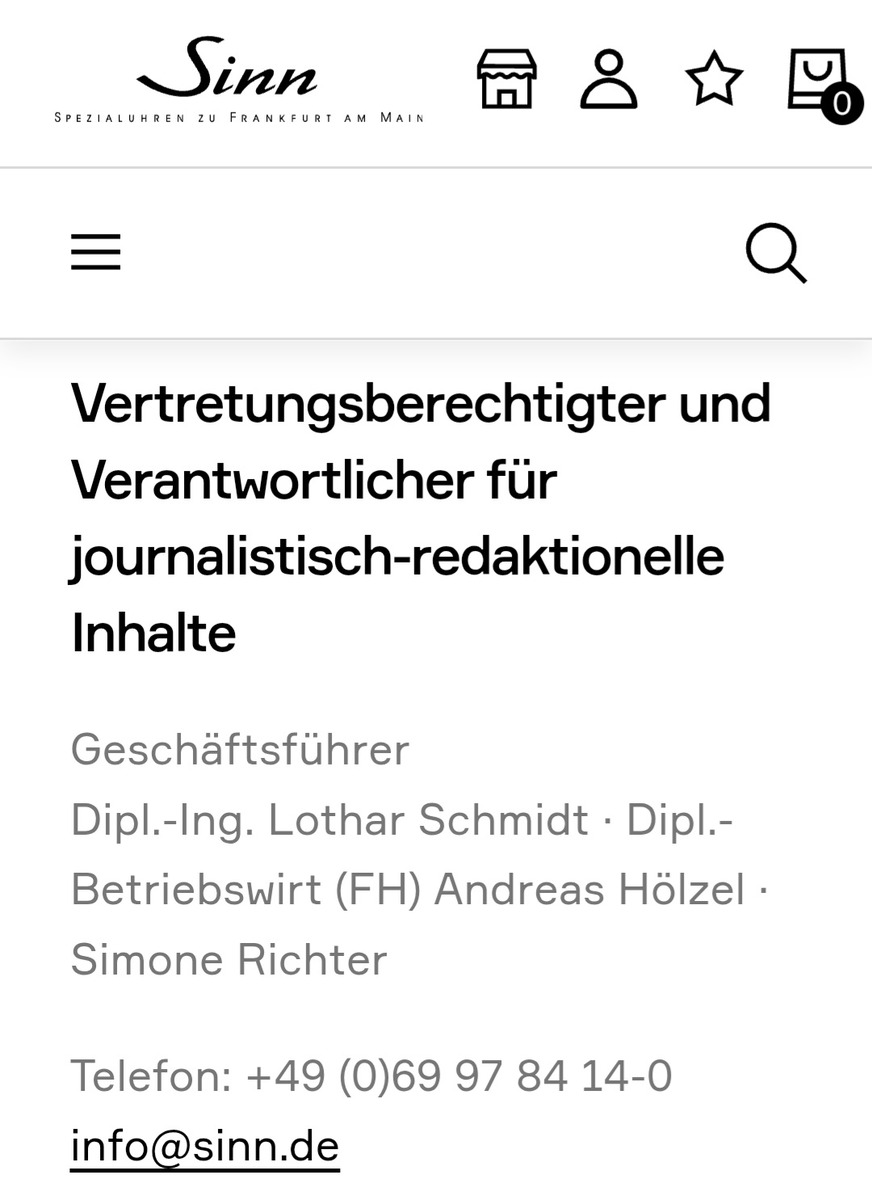Open the store locator icon
This screenshot has width=872, height=1200.
pyautogui.click(x=506, y=79)
